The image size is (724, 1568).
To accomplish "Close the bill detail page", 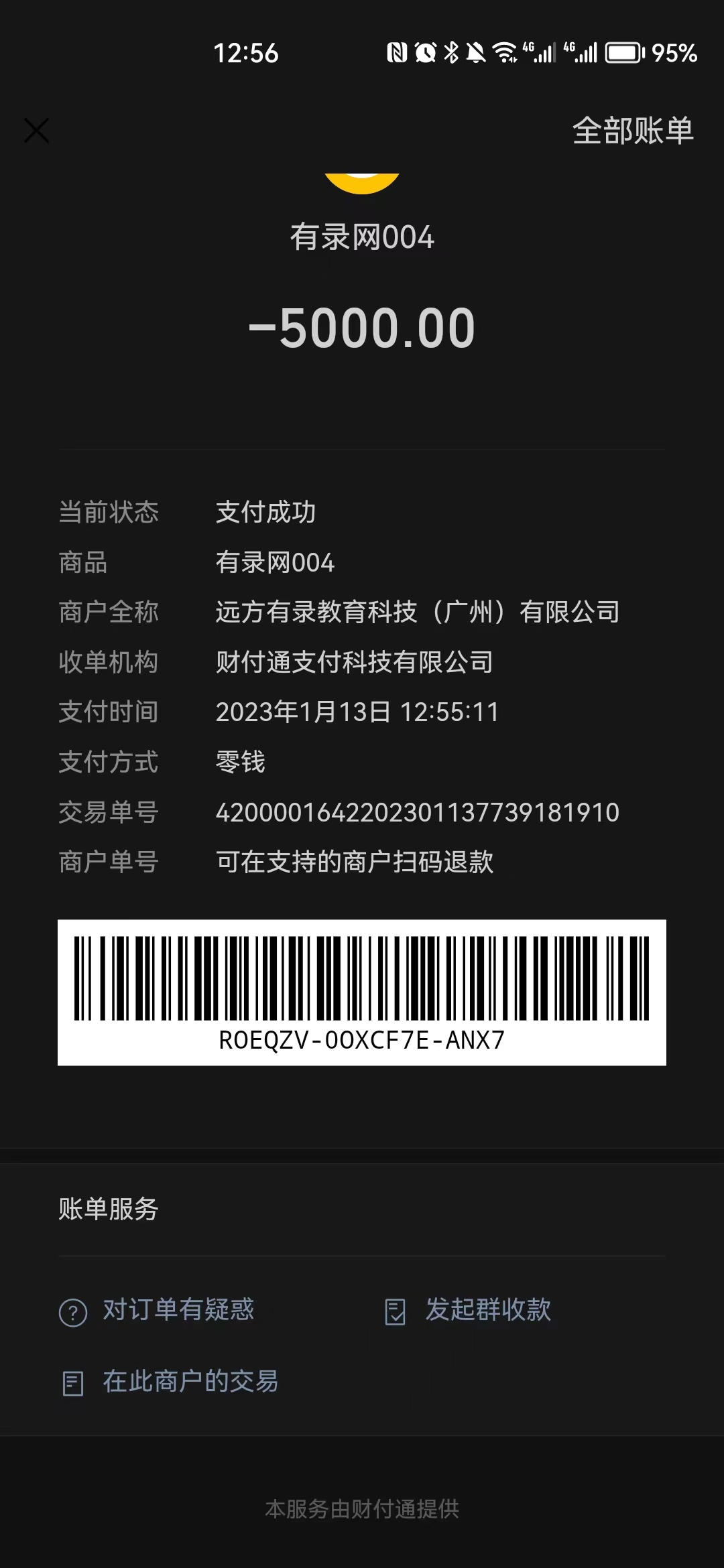I will click(x=37, y=131).
